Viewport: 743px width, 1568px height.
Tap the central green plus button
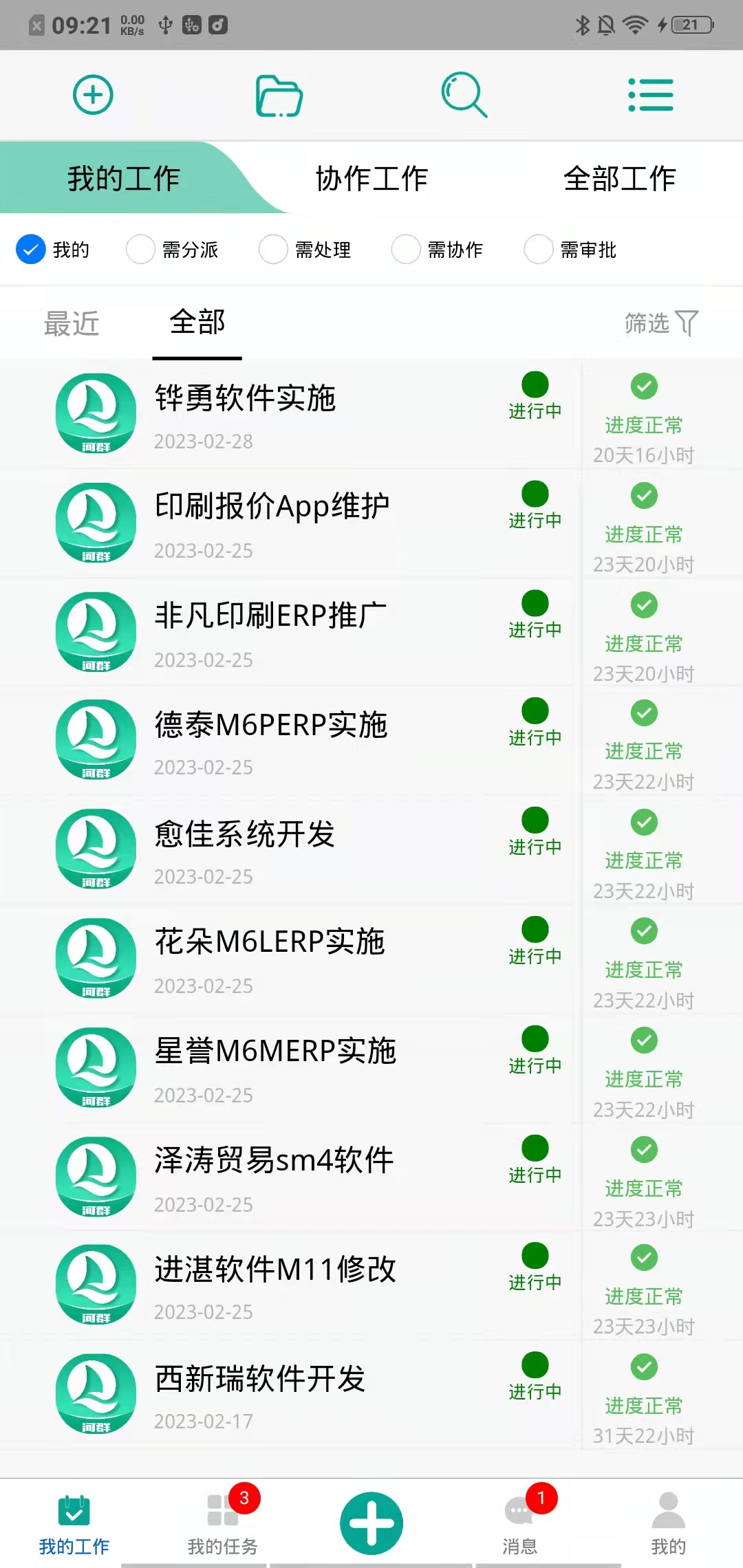371,1523
